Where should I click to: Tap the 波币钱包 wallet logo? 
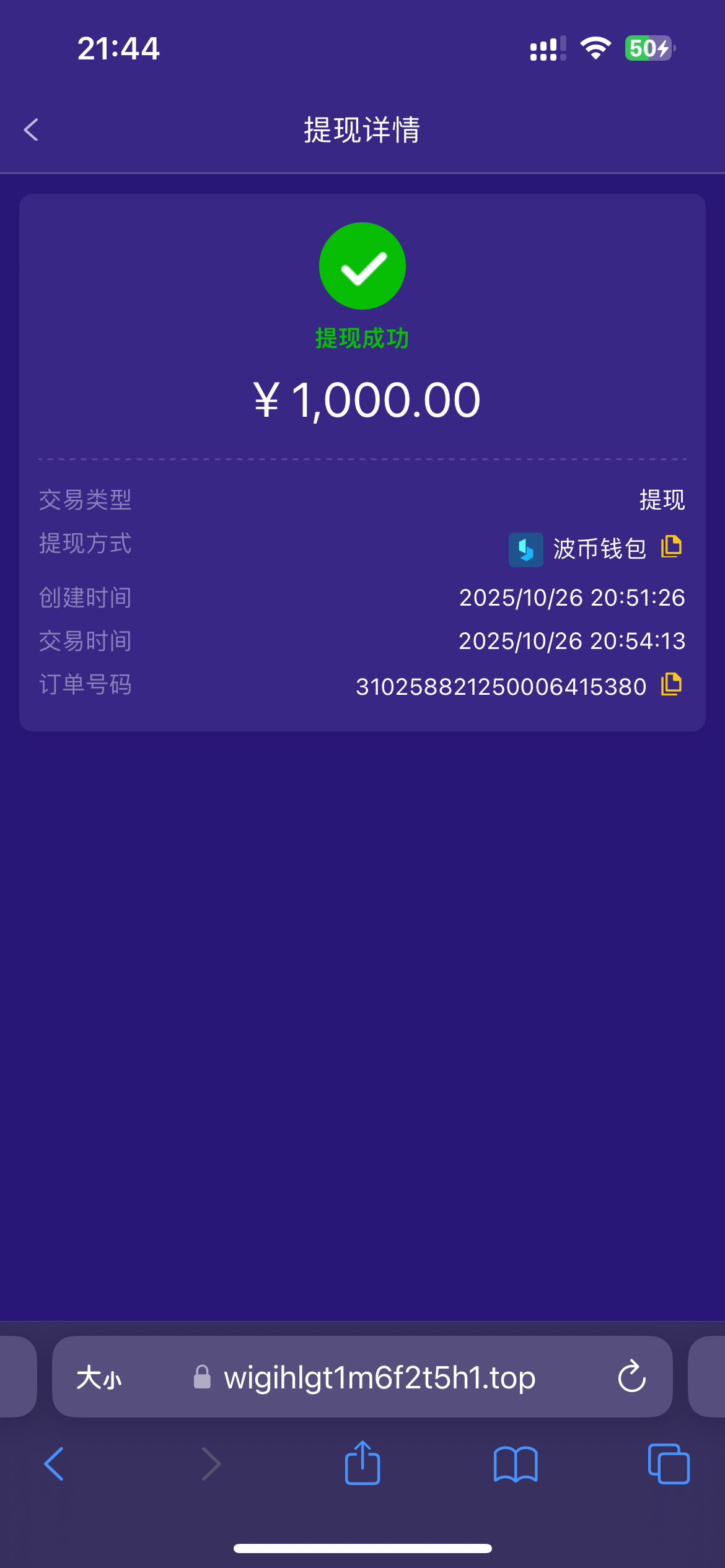(526, 548)
